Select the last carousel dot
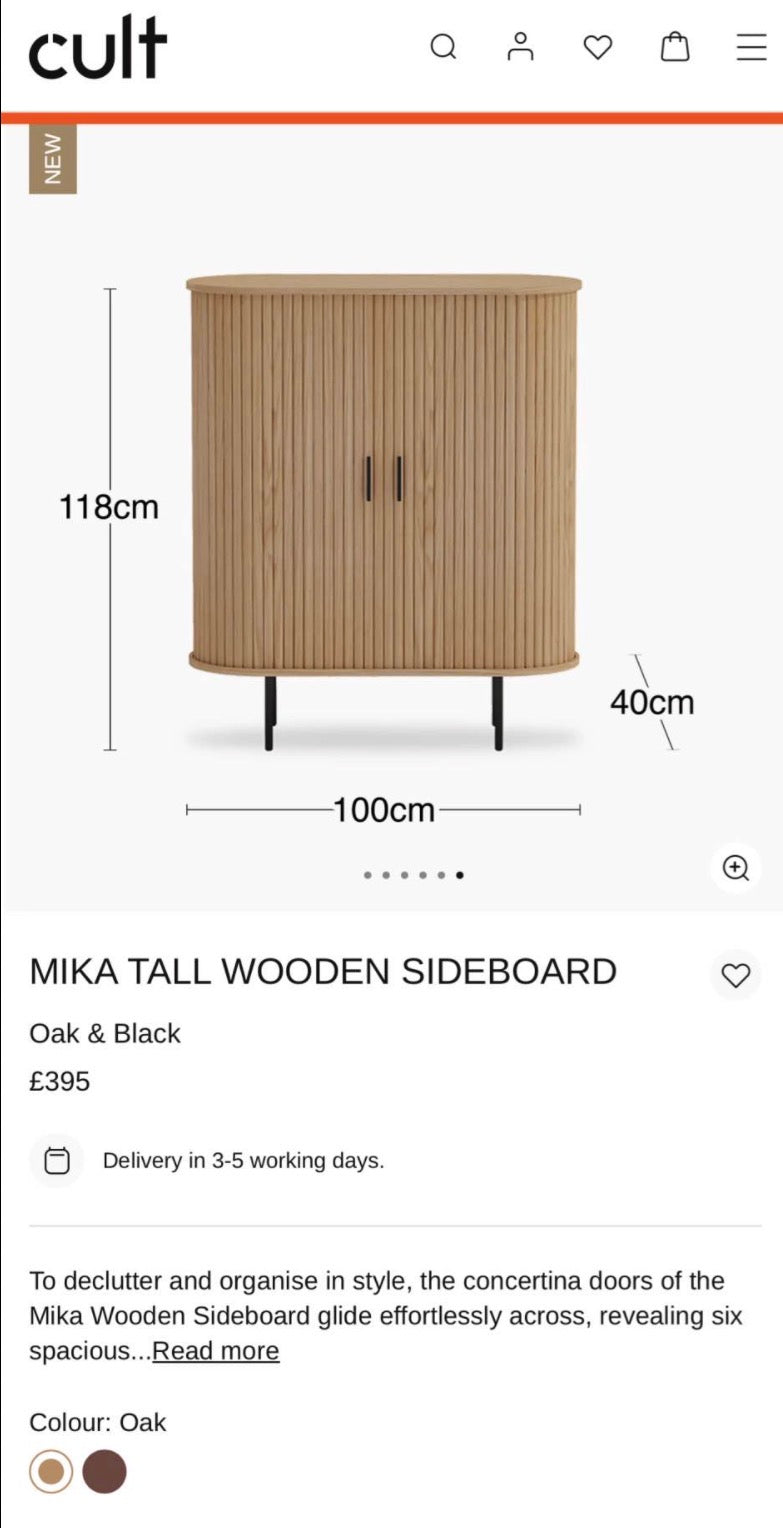 coord(459,873)
